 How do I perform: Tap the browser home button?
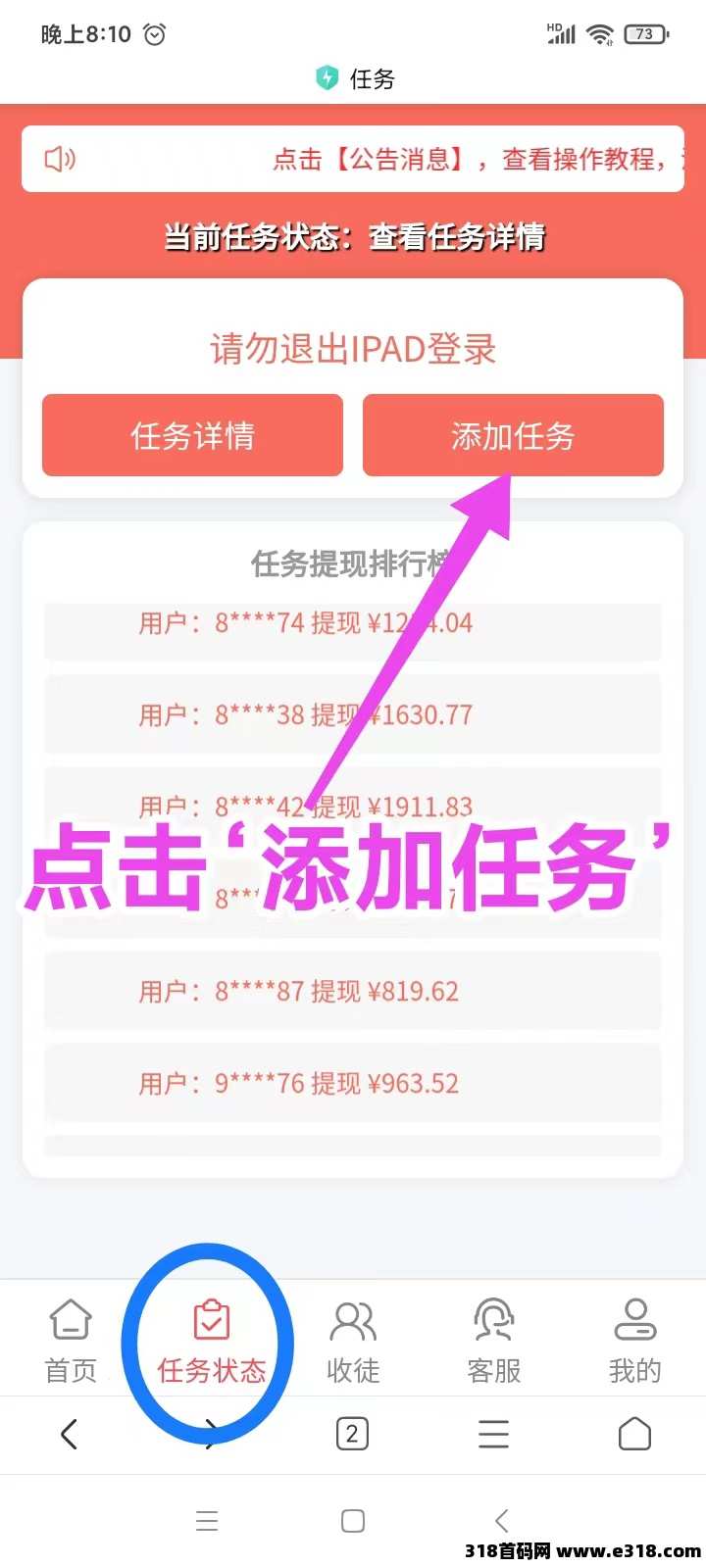[x=634, y=1435]
